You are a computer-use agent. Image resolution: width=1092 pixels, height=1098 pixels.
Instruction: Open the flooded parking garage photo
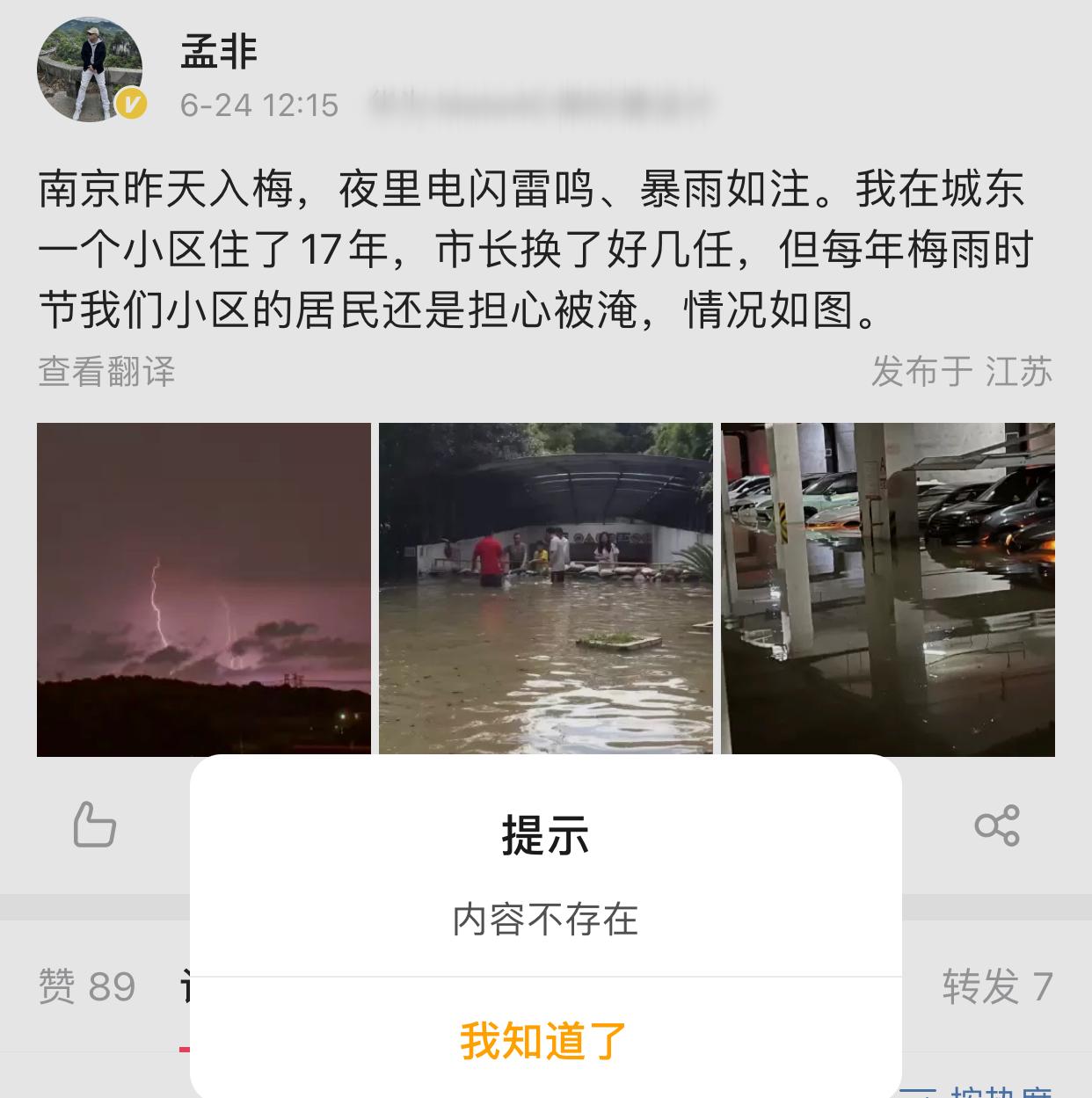887,589
